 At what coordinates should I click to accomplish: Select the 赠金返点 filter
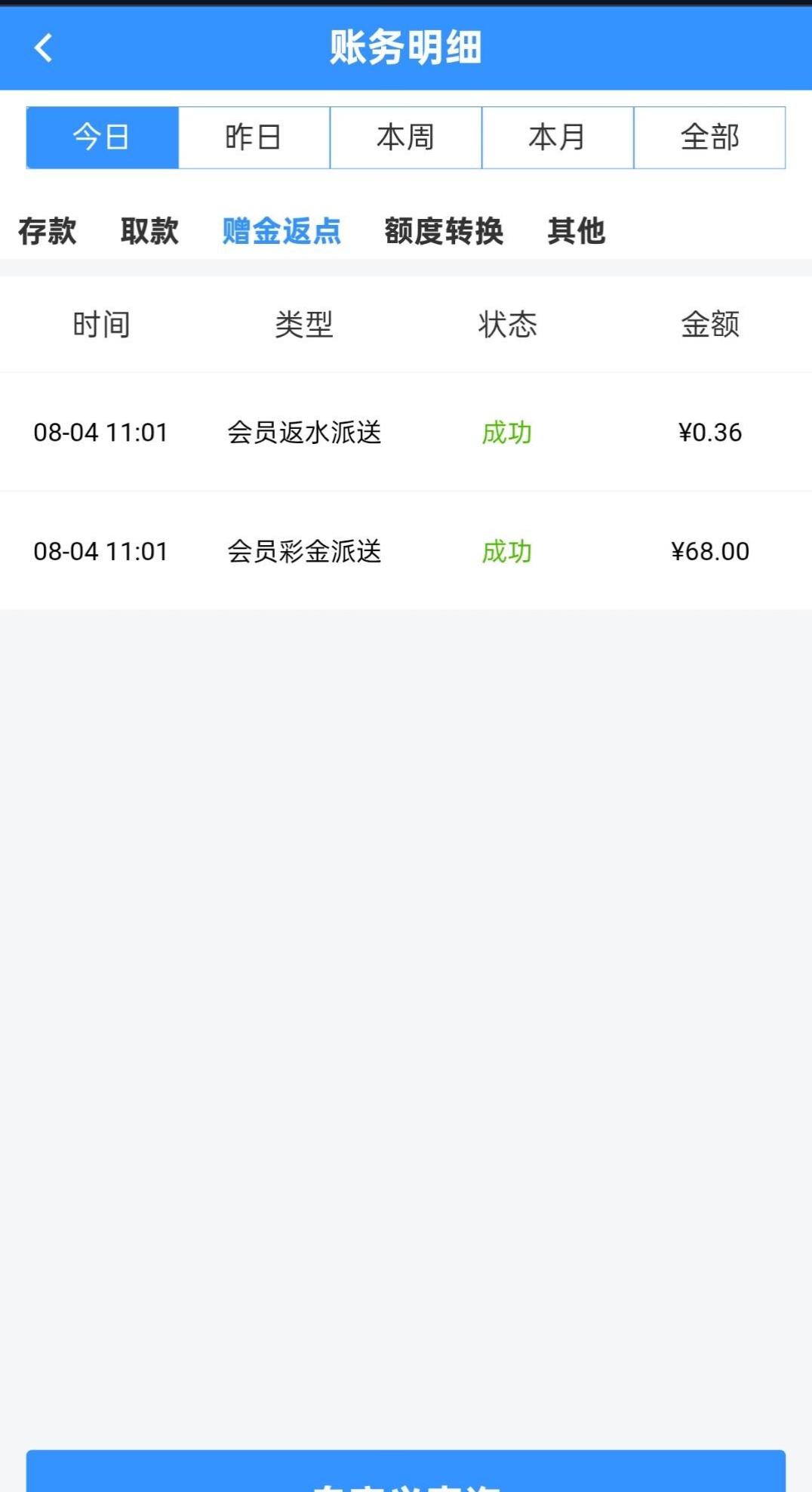(x=281, y=232)
